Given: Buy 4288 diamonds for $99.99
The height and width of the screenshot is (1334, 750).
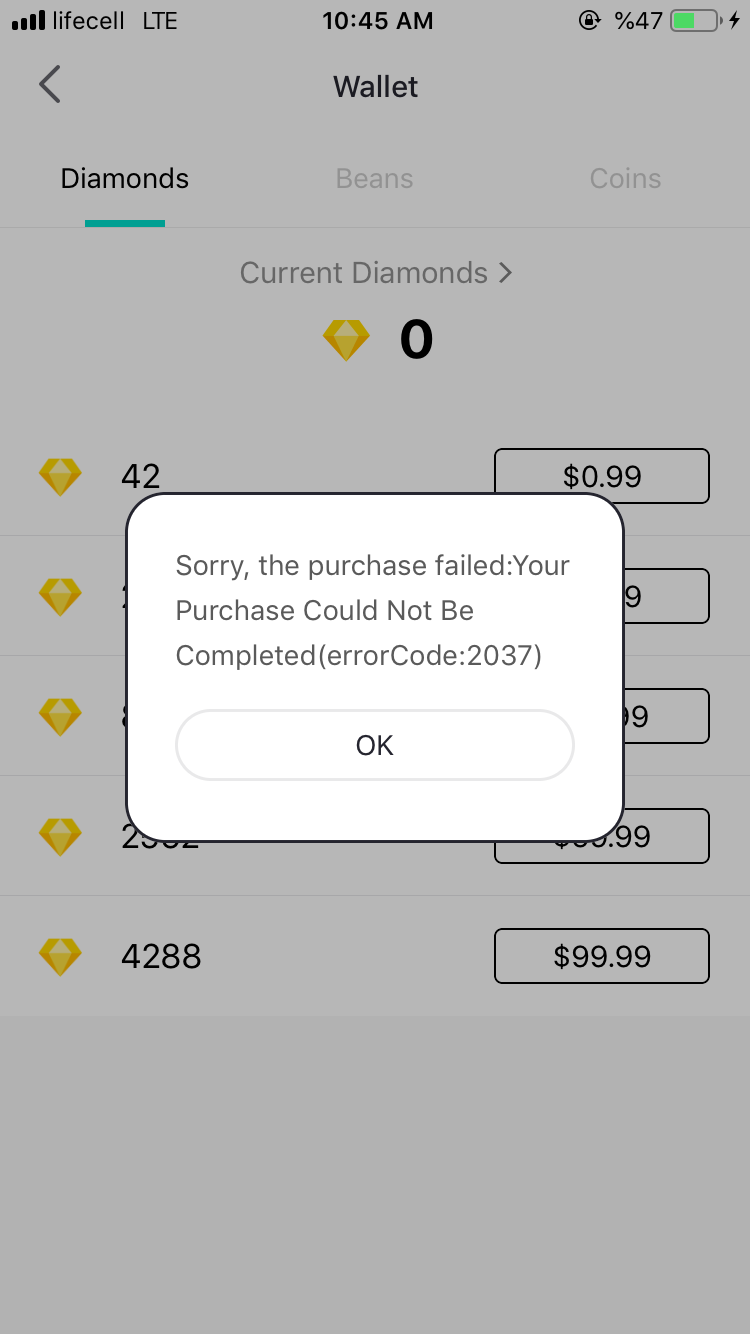Looking at the screenshot, I should click(x=601, y=956).
